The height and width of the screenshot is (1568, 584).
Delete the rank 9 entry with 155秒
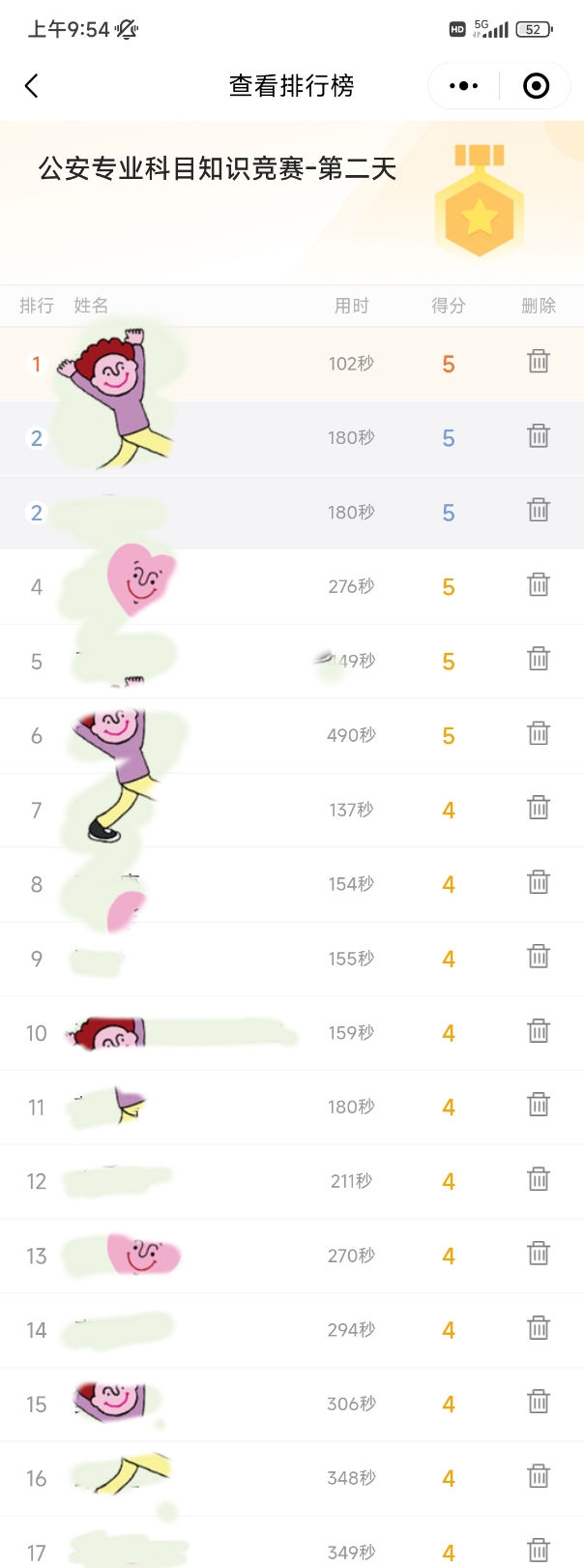[539, 957]
